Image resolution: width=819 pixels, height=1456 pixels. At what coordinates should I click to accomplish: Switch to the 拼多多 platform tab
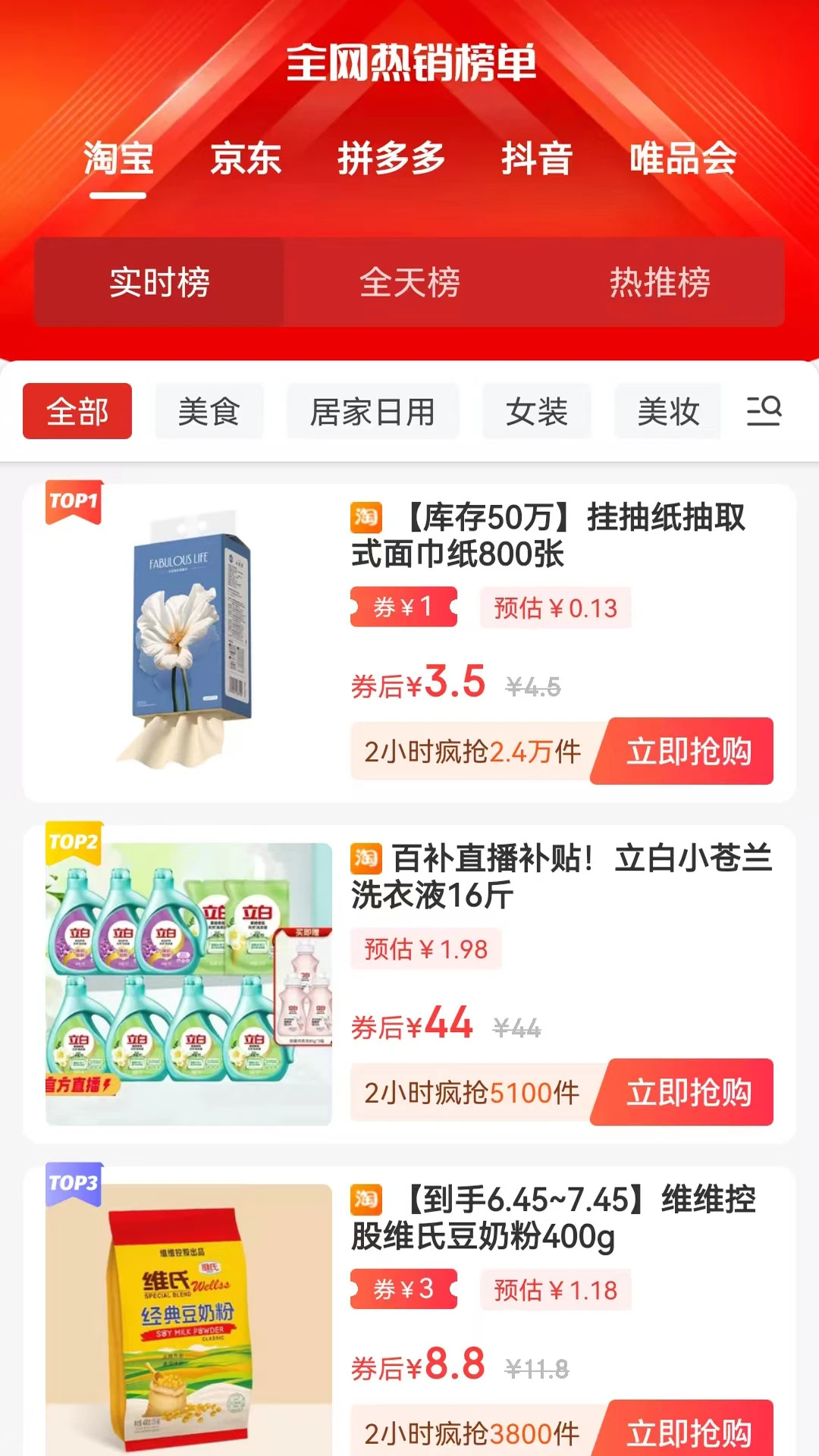coord(391,158)
